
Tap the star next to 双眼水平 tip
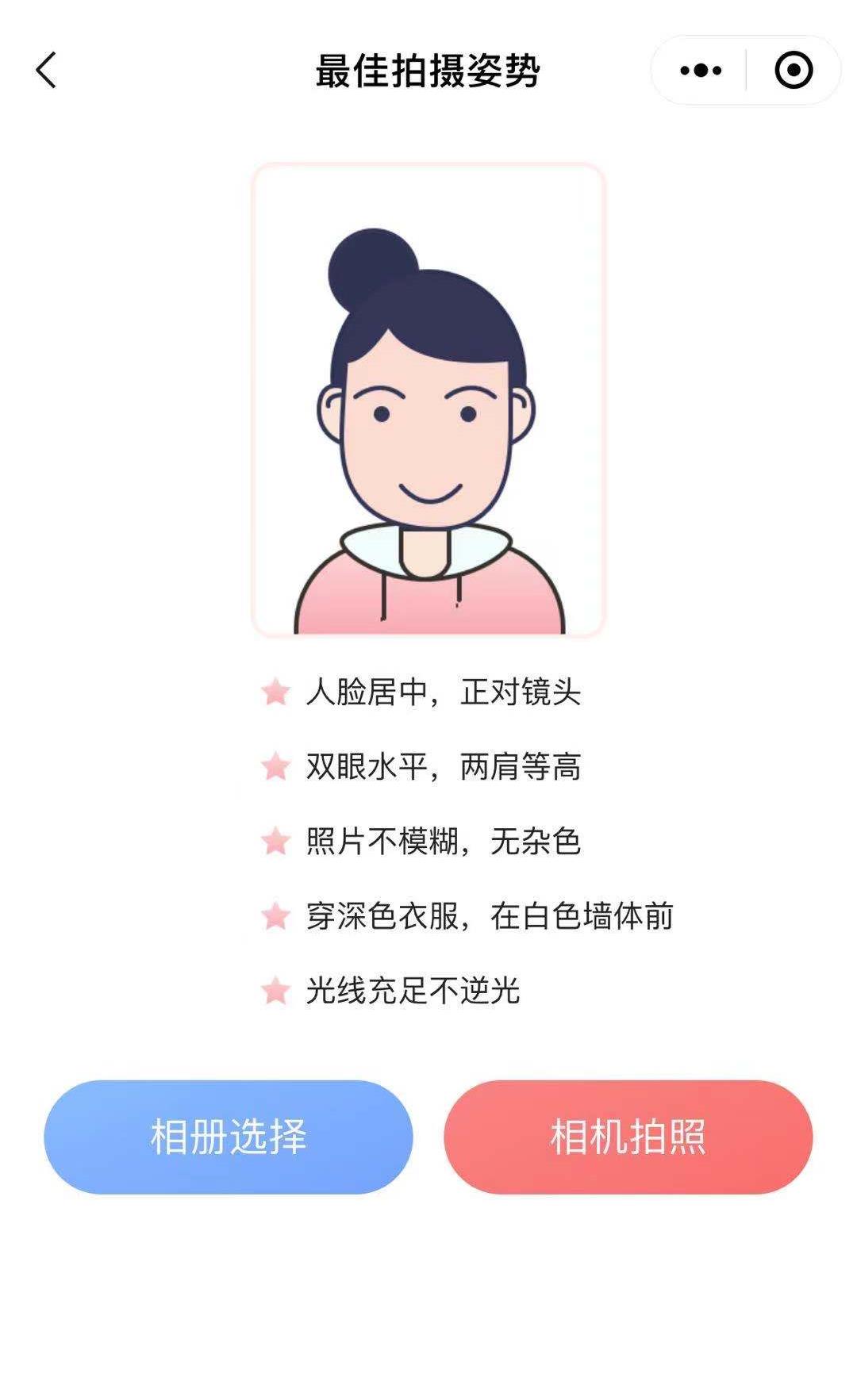[x=274, y=766]
